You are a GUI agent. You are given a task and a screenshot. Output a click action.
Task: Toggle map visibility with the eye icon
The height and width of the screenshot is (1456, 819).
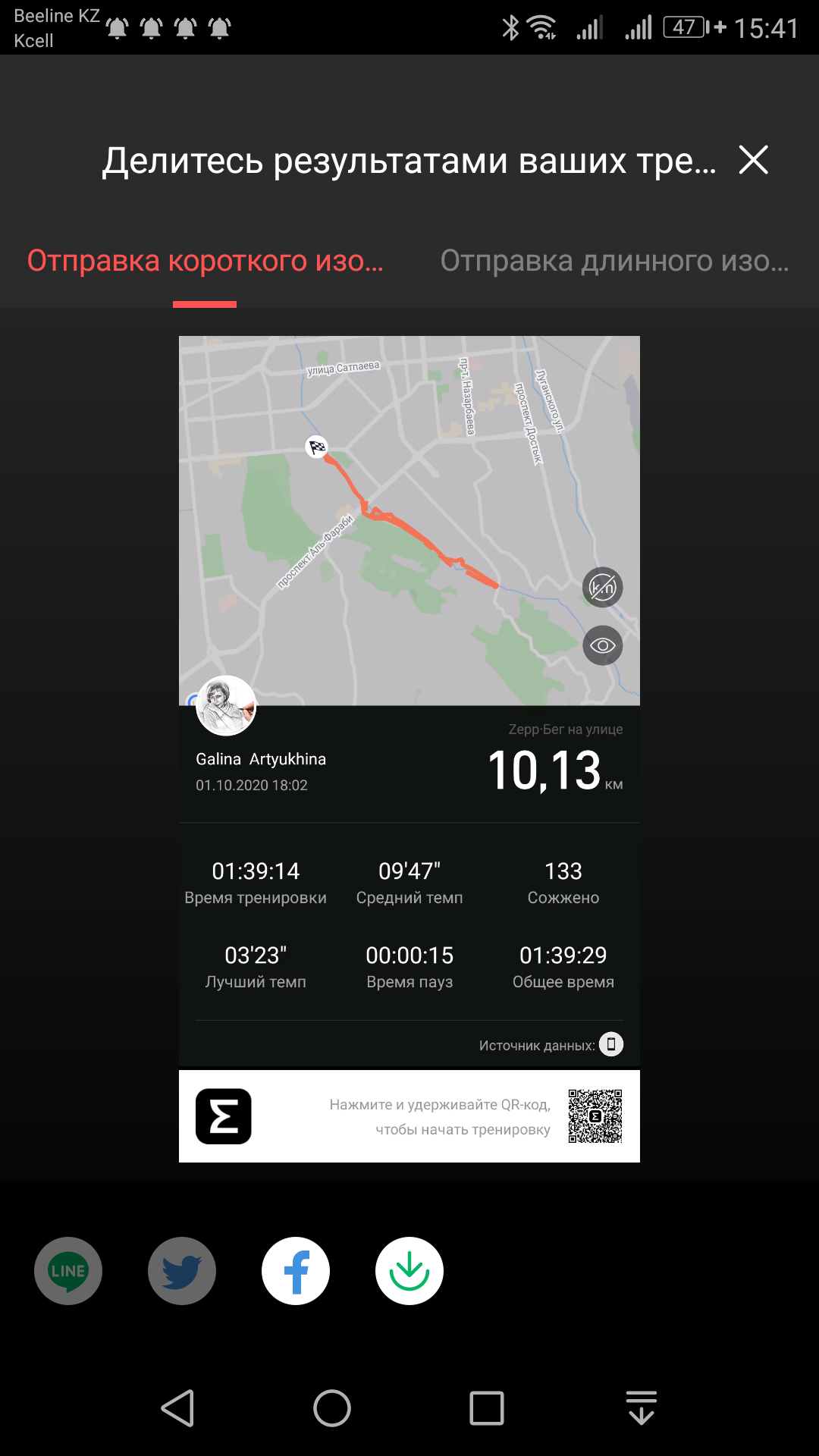602,645
